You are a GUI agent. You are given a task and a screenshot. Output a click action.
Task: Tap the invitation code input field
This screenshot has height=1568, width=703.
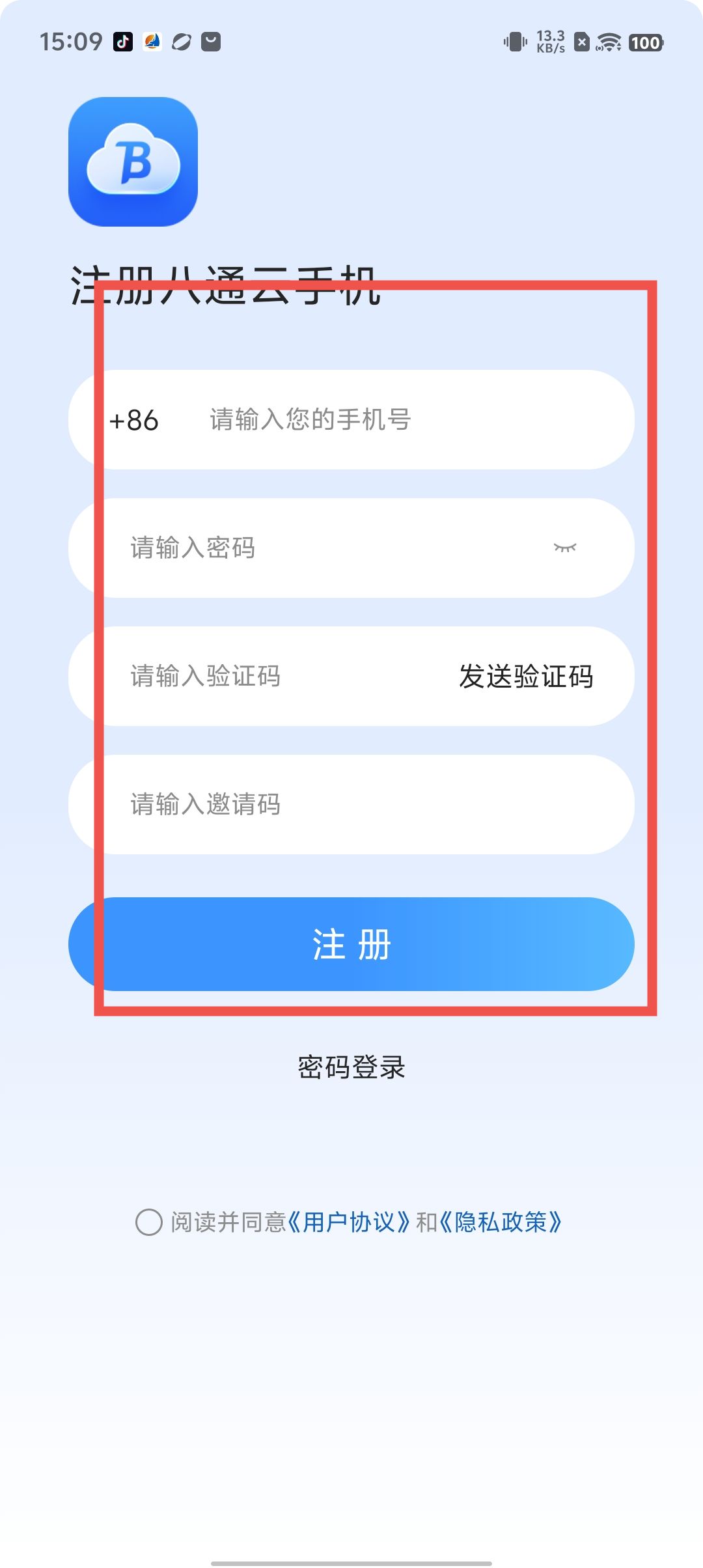point(351,805)
